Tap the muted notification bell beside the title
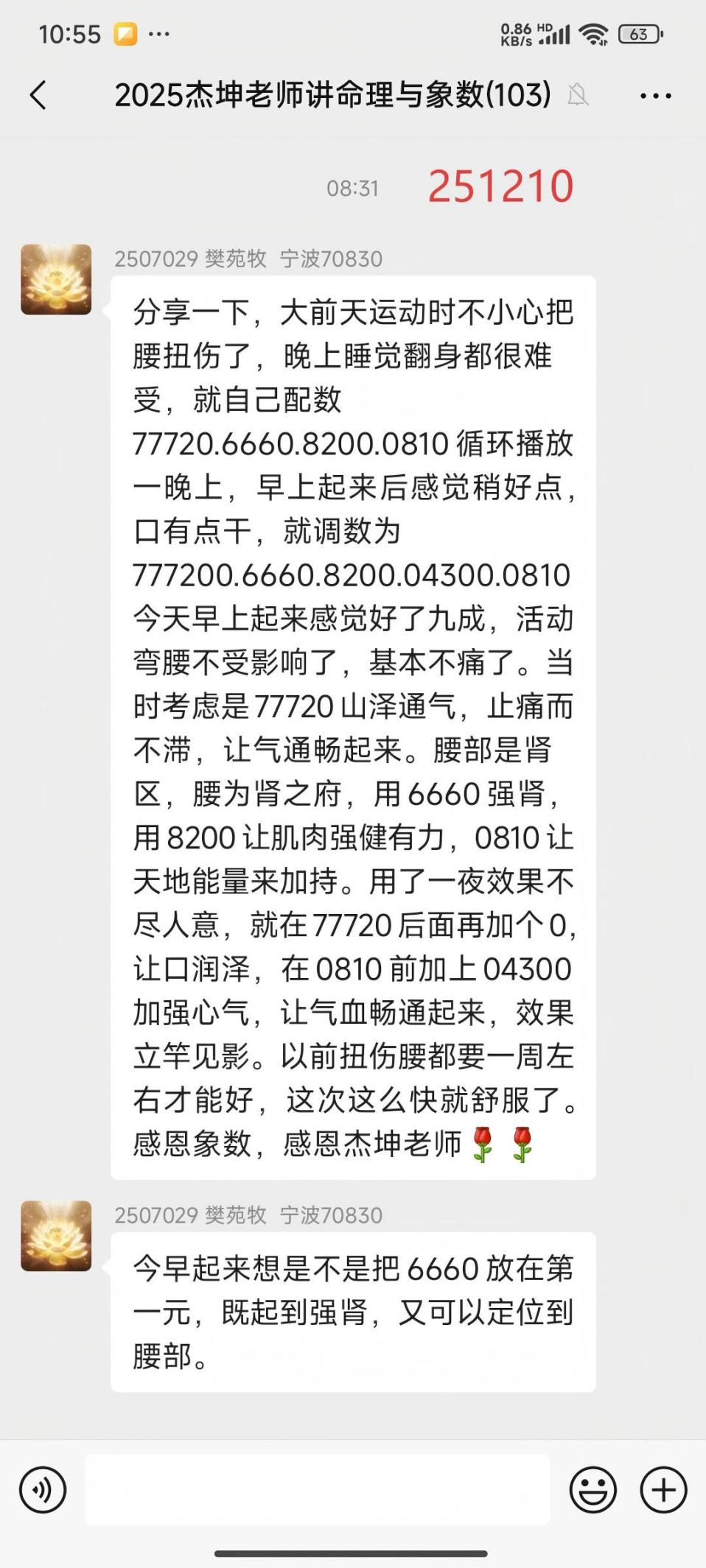Viewport: 706px width, 1568px height. pyautogui.click(x=579, y=96)
